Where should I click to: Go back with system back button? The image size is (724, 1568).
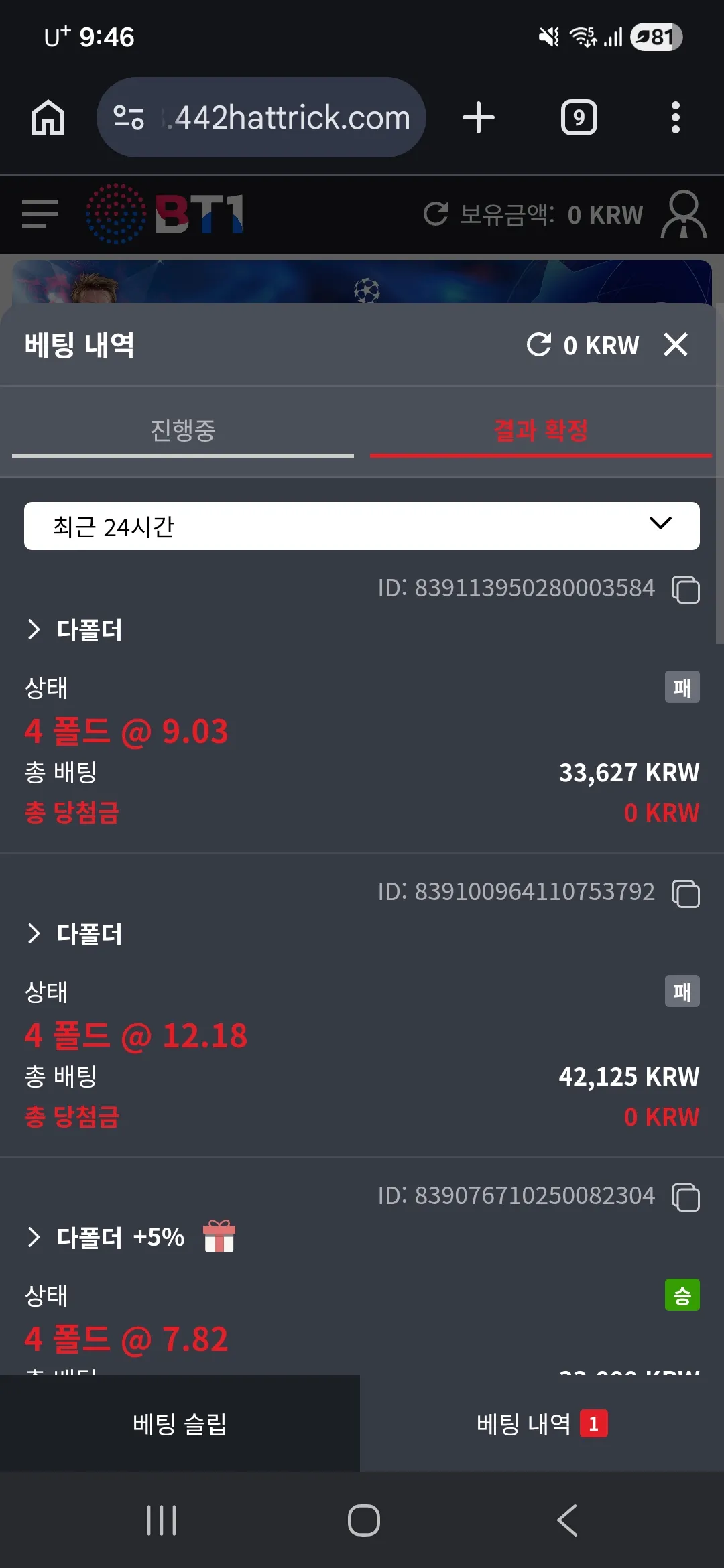567,1520
